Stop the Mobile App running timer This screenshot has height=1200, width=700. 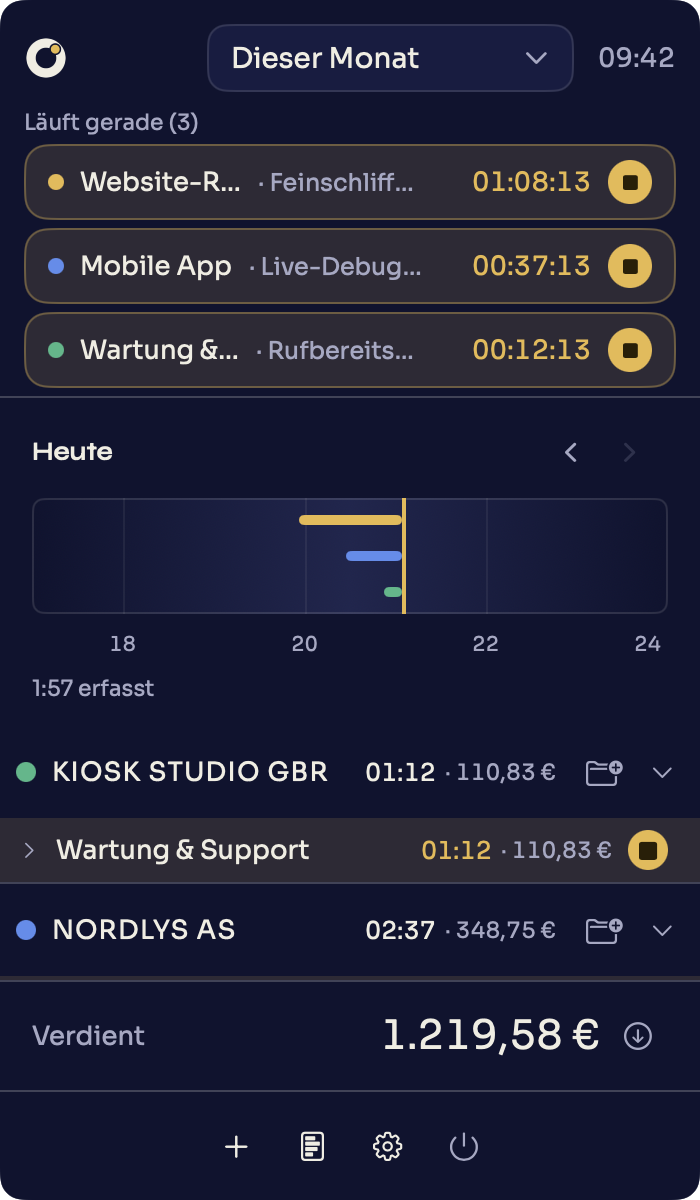pos(630,266)
